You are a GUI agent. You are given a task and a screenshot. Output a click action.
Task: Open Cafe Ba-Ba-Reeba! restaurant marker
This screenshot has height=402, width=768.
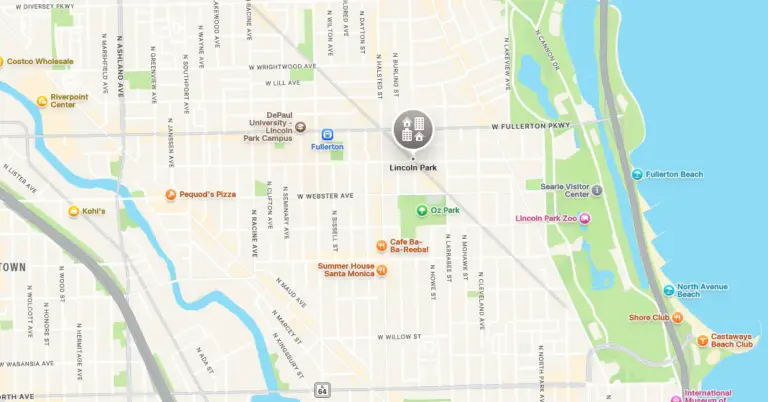[381, 245]
